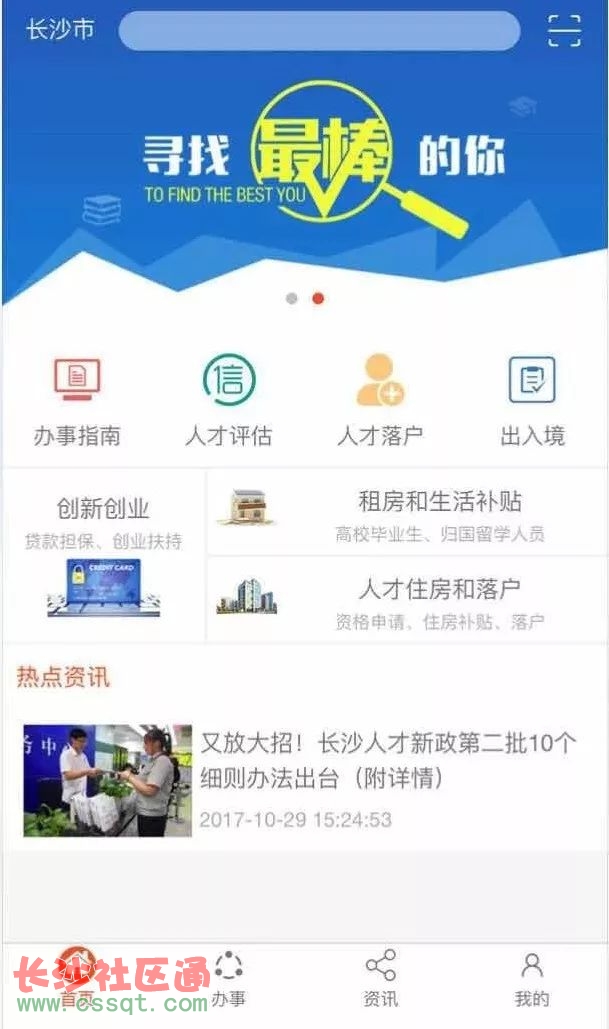Open the 创新创业 card
609x1029 pixels.
click(104, 555)
